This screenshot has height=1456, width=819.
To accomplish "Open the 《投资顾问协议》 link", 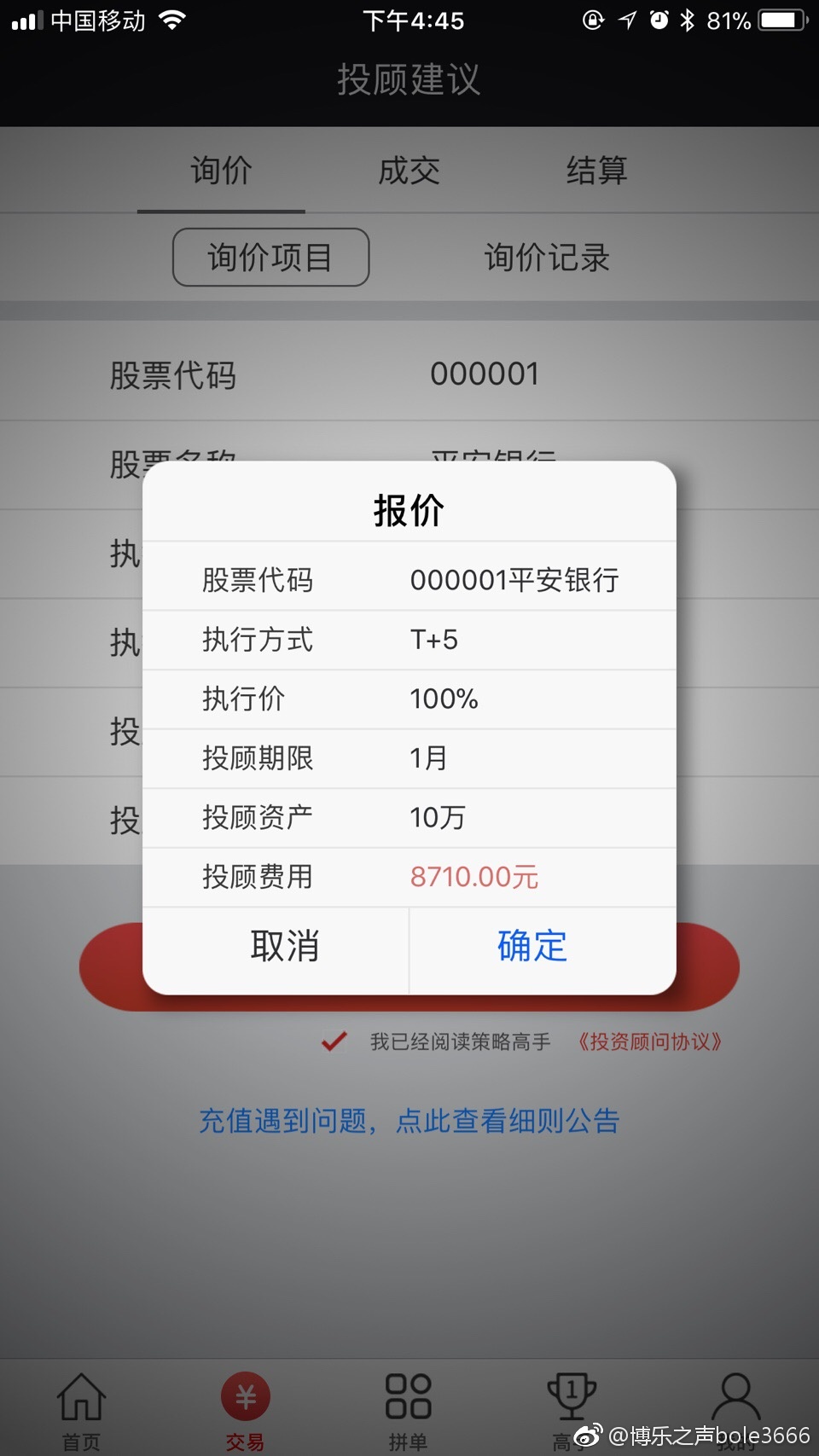I will 648,1041.
